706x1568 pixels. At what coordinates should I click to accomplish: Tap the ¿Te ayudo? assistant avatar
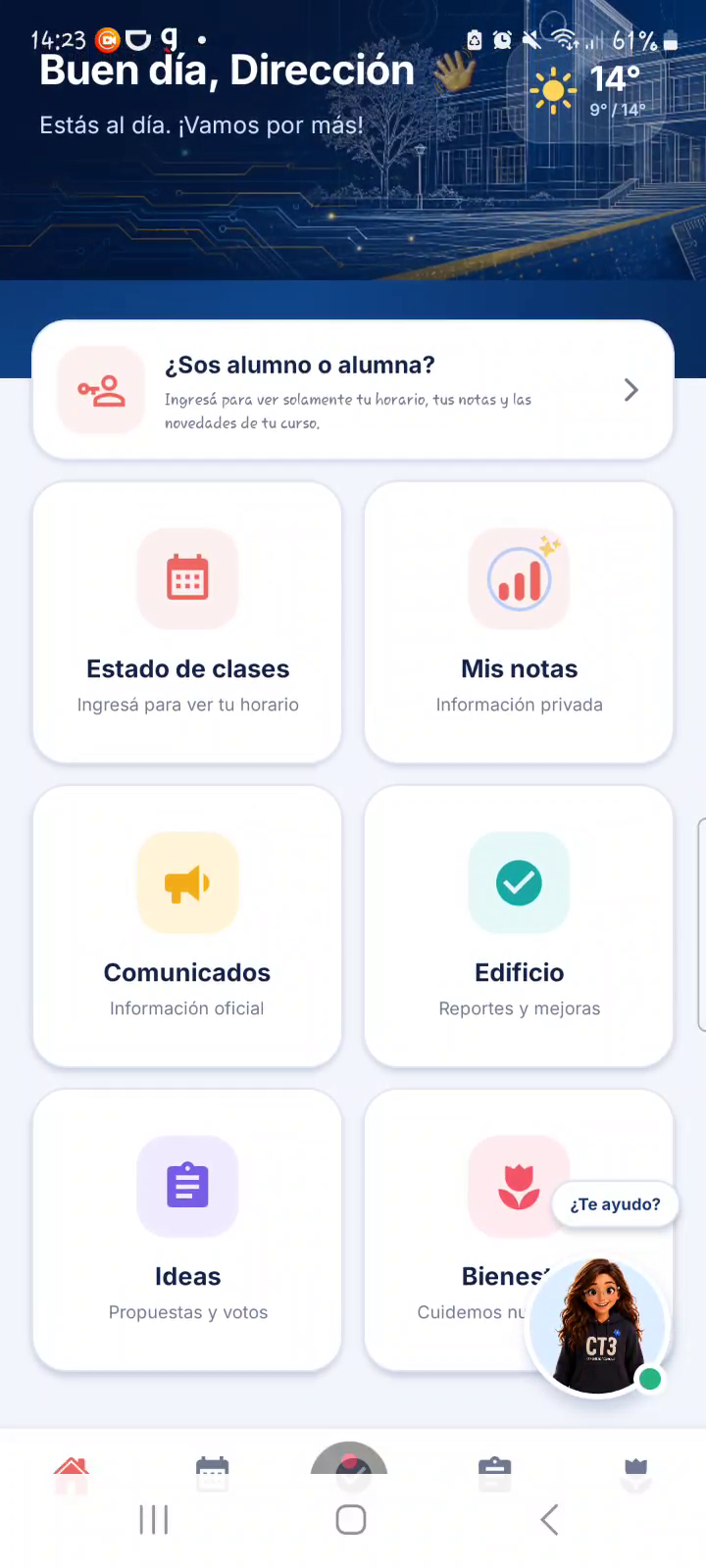pyautogui.click(x=597, y=1326)
